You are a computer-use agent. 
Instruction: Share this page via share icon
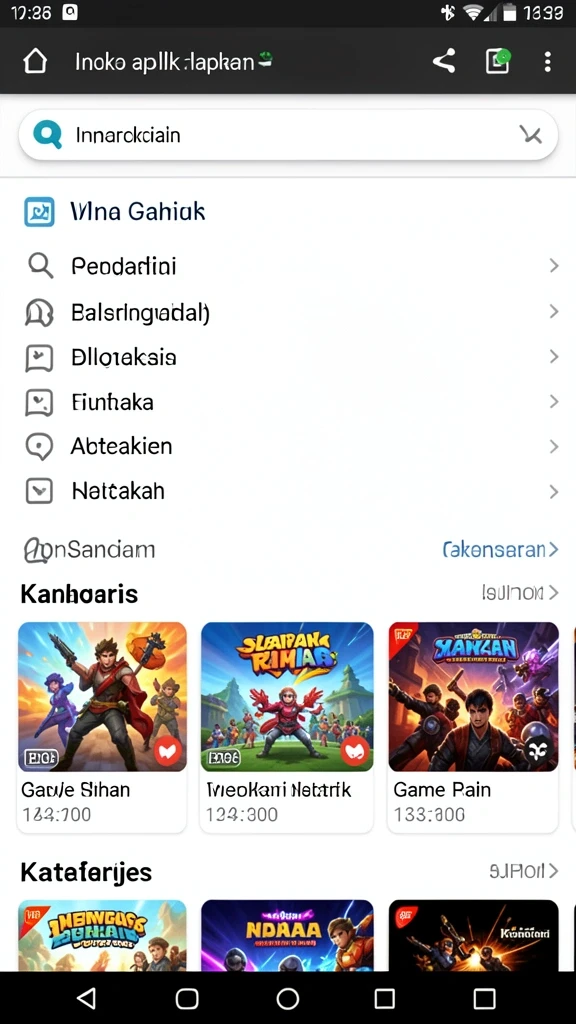pos(444,61)
